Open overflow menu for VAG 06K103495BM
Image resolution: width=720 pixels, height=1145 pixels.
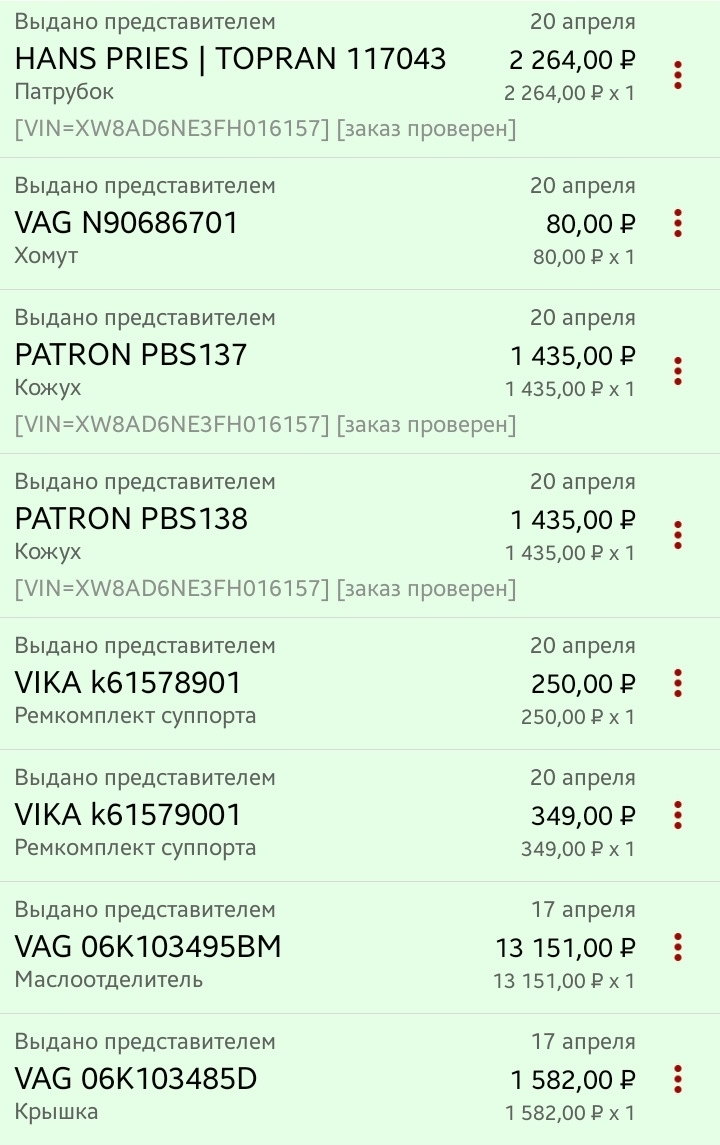pos(678,947)
